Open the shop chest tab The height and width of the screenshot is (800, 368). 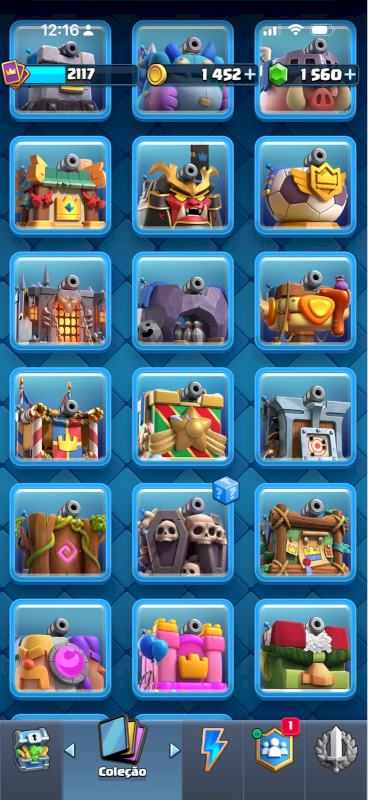pos(31,750)
